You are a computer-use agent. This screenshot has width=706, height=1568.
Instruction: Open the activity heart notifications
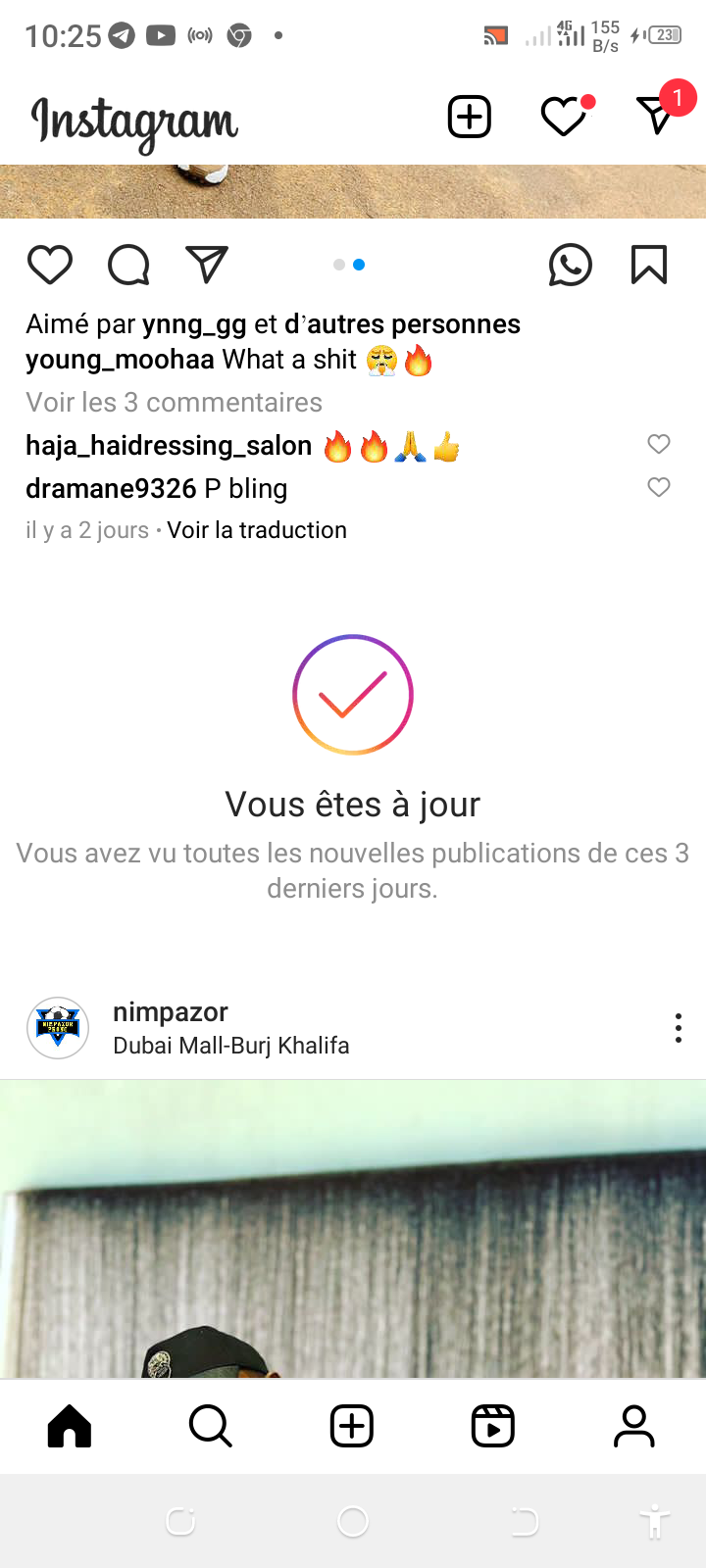point(565,118)
